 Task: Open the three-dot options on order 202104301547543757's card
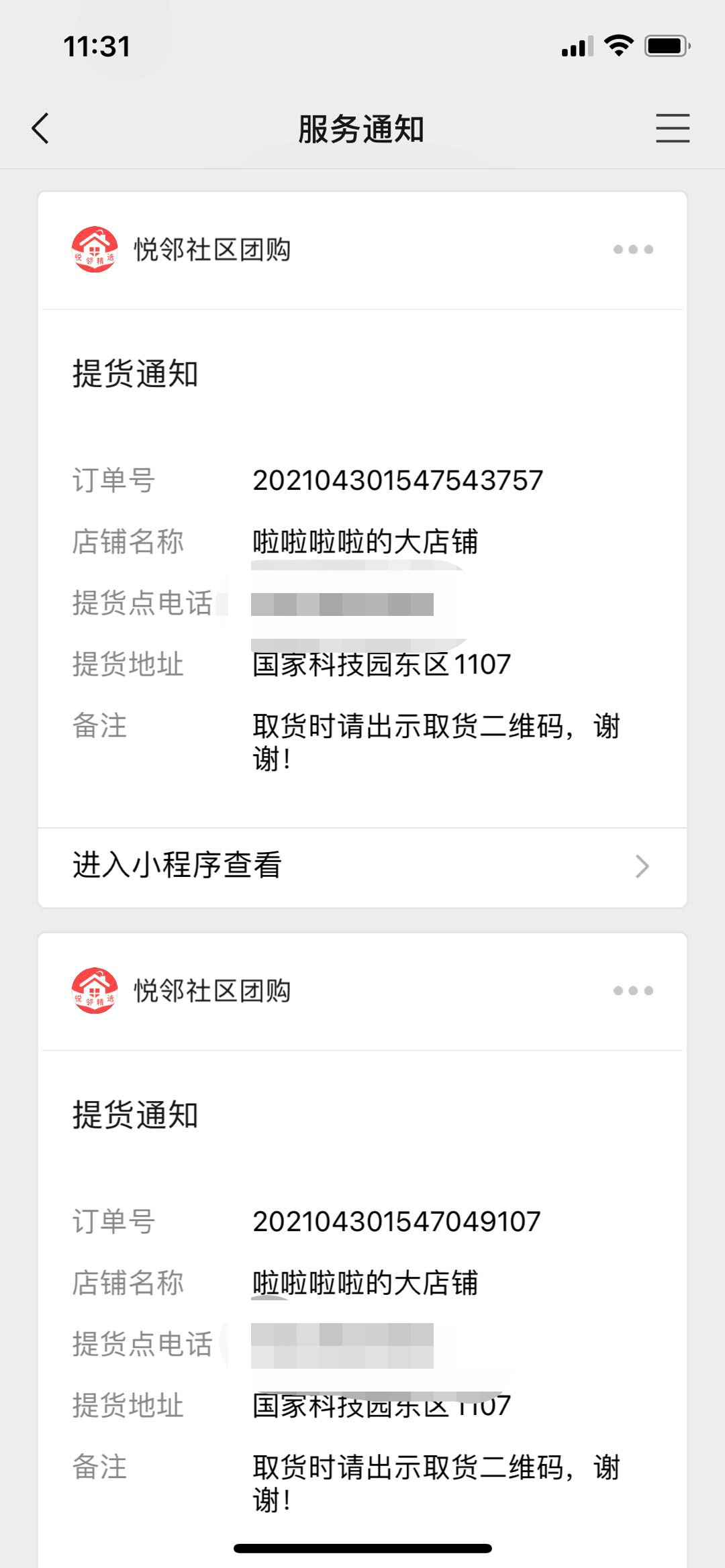[x=633, y=250]
